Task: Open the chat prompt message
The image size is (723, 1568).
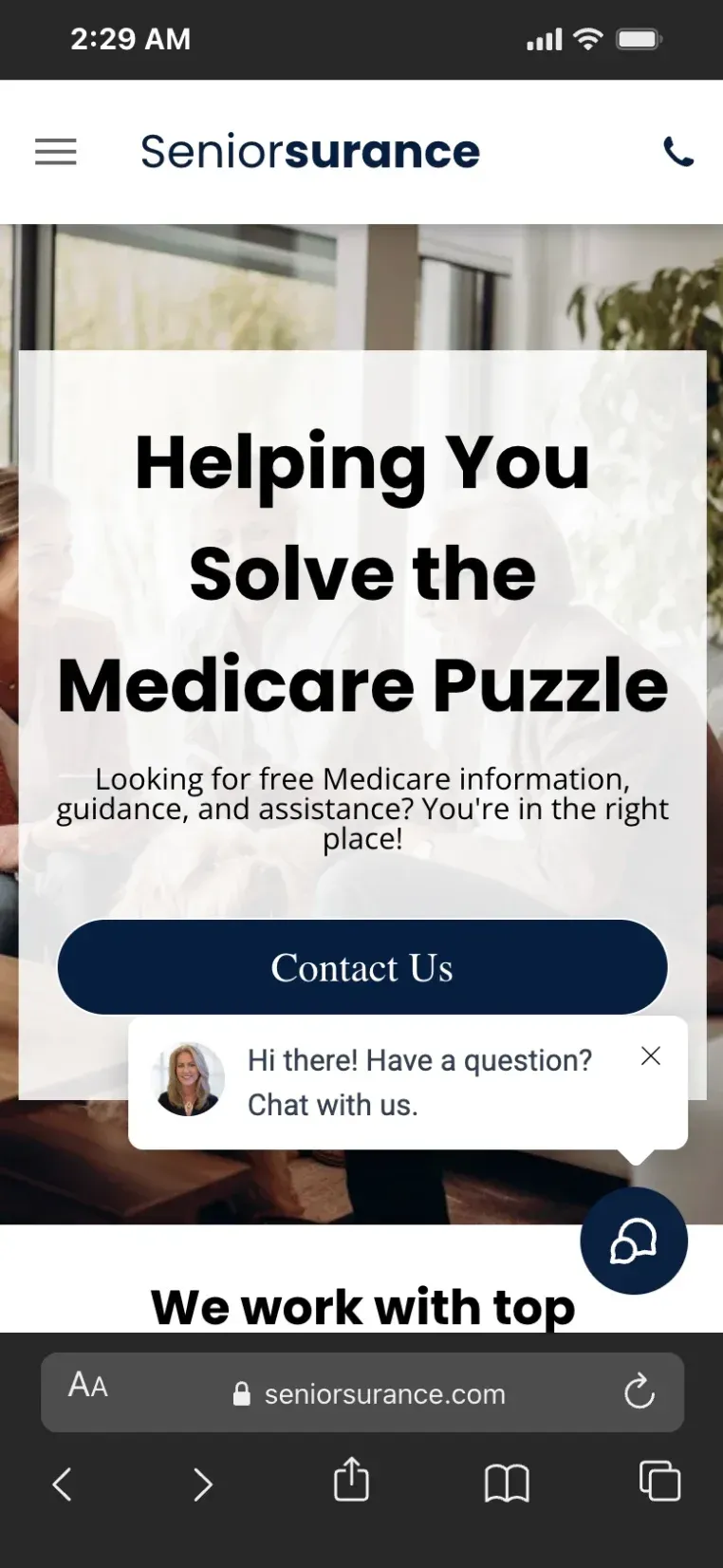Action: (x=417, y=1083)
